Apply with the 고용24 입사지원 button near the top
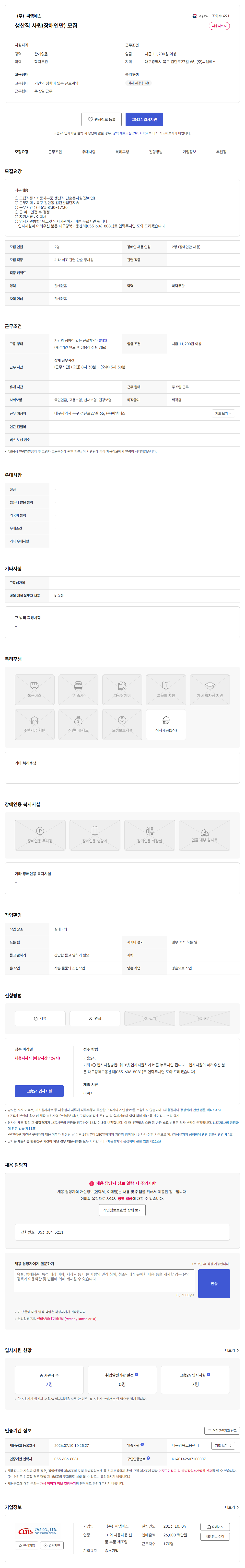The image size is (245, 1568). [x=144, y=119]
